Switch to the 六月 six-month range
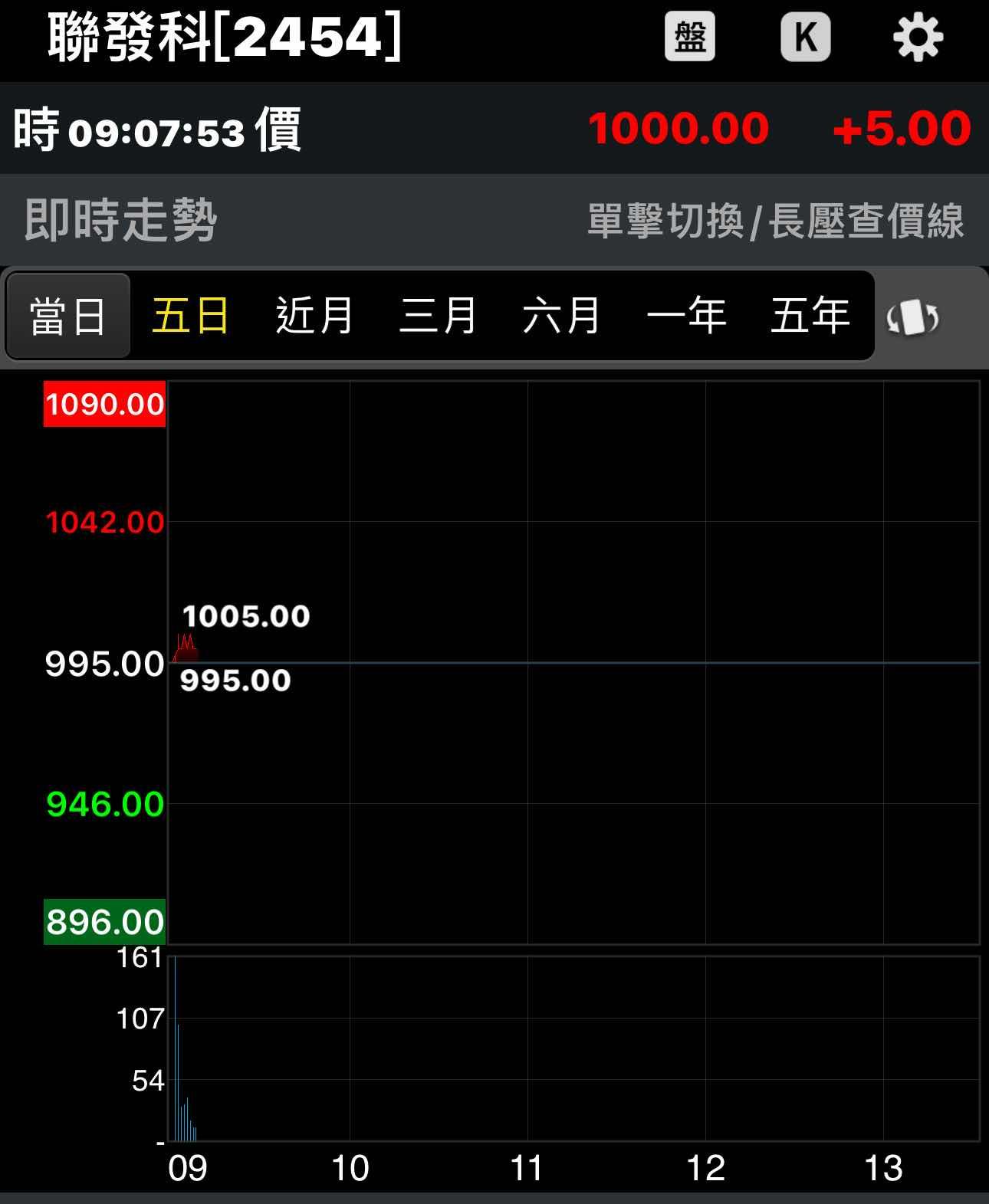 pyautogui.click(x=561, y=316)
